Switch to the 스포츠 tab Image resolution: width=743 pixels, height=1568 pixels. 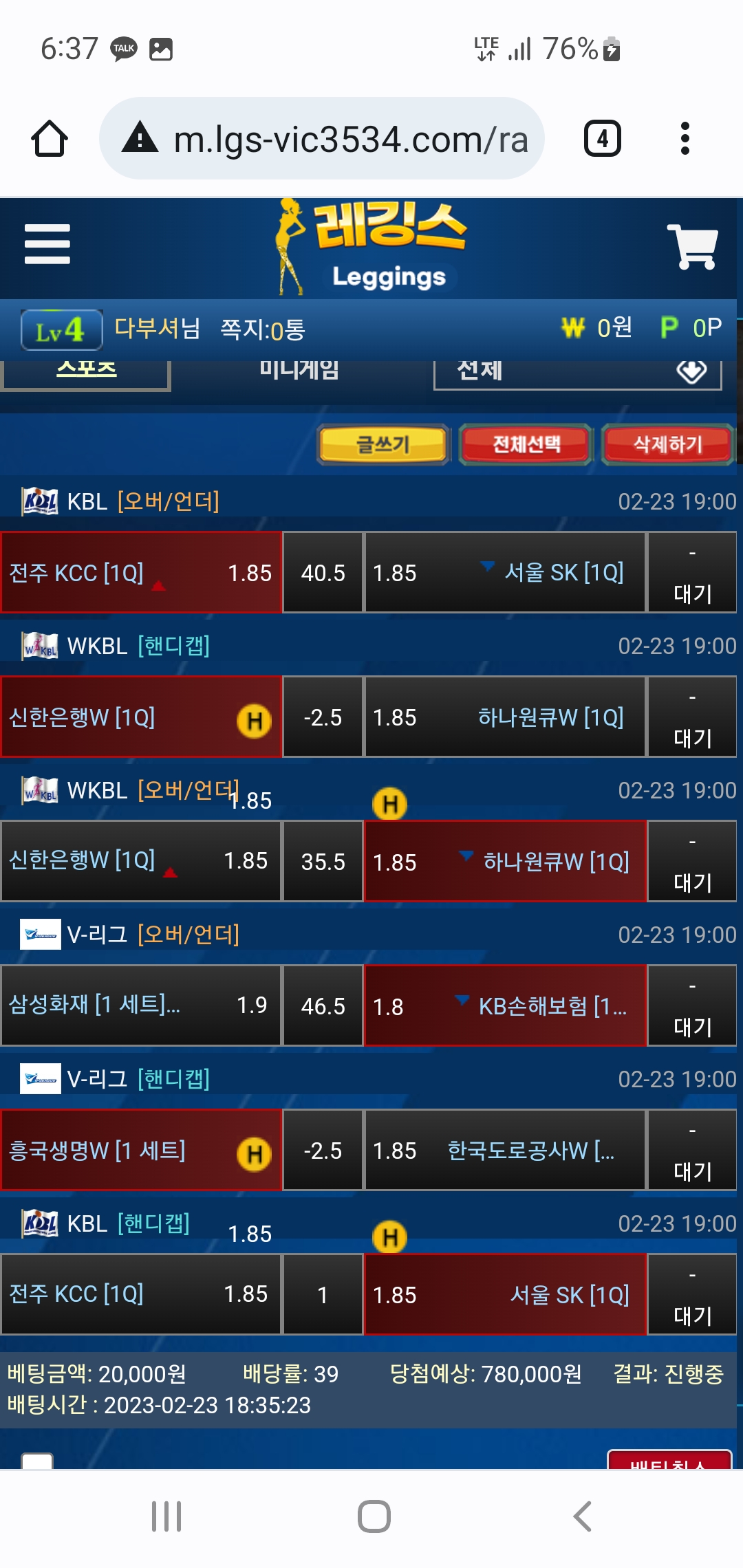(x=86, y=372)
